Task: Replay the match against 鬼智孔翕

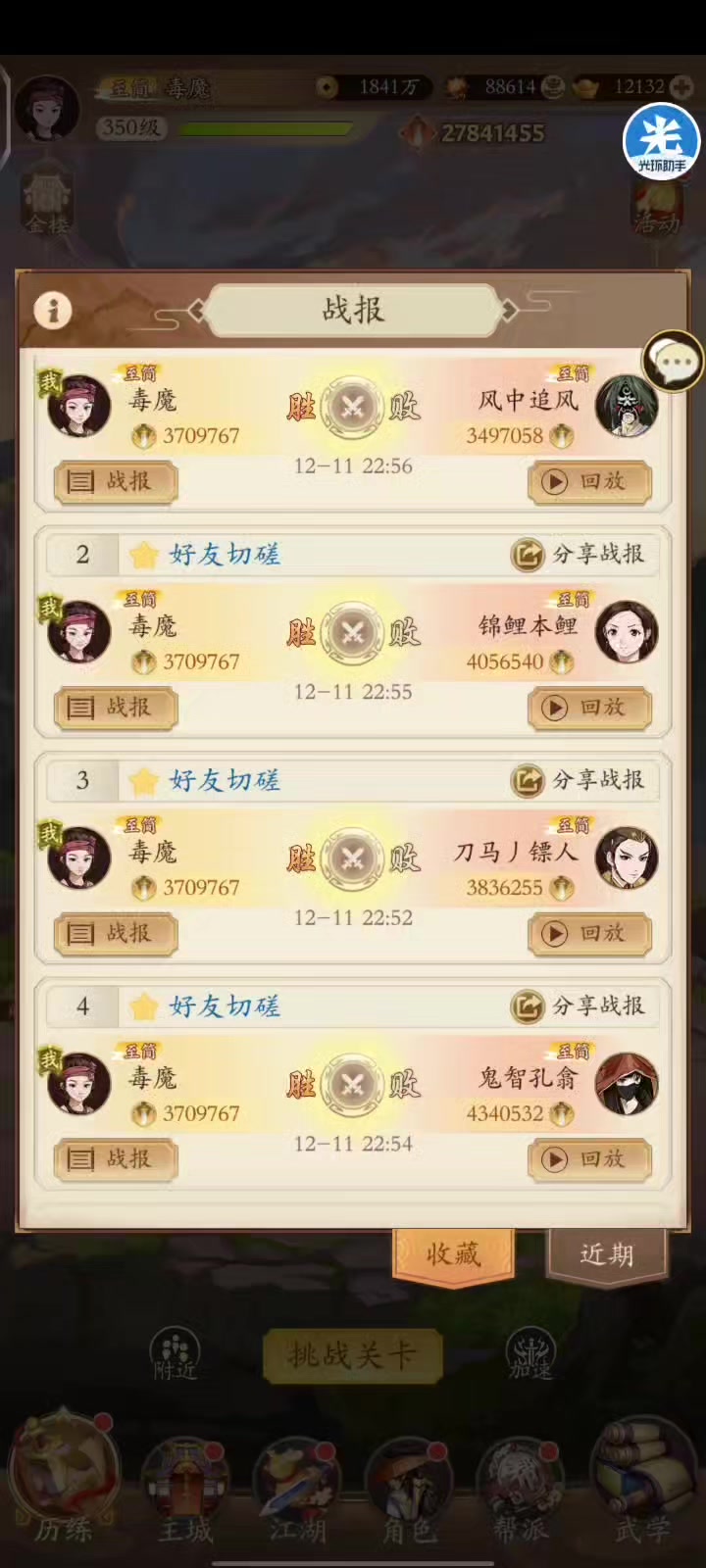Action: 589,1158
